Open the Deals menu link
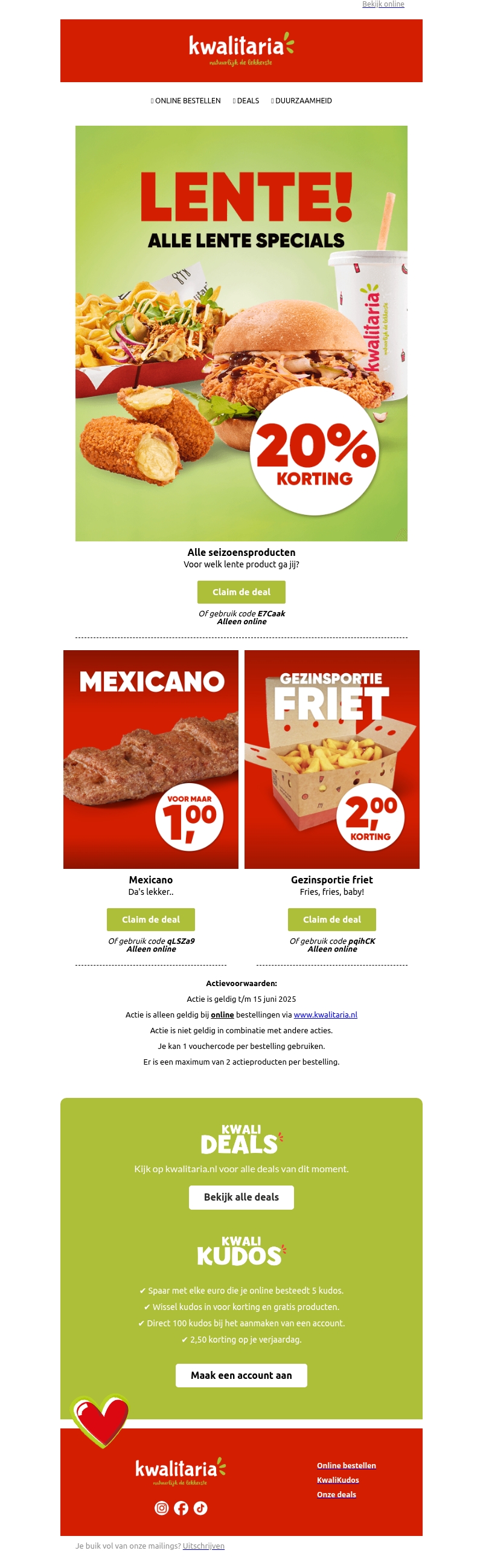Image resolution: width=483 pixels, height=1568 pixels. tap(246, 101)
